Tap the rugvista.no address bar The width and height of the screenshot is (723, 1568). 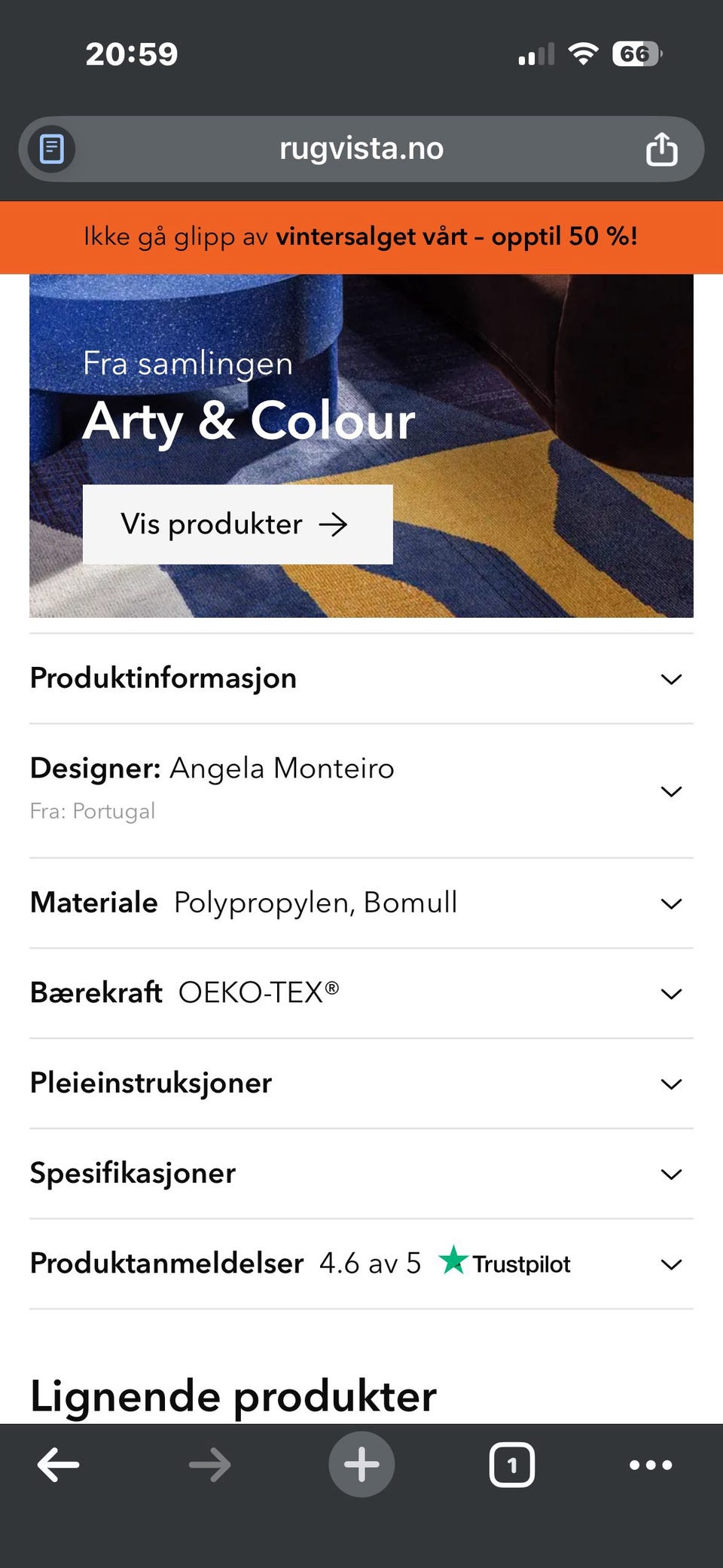pyautogui.click(x=361, y=148)
